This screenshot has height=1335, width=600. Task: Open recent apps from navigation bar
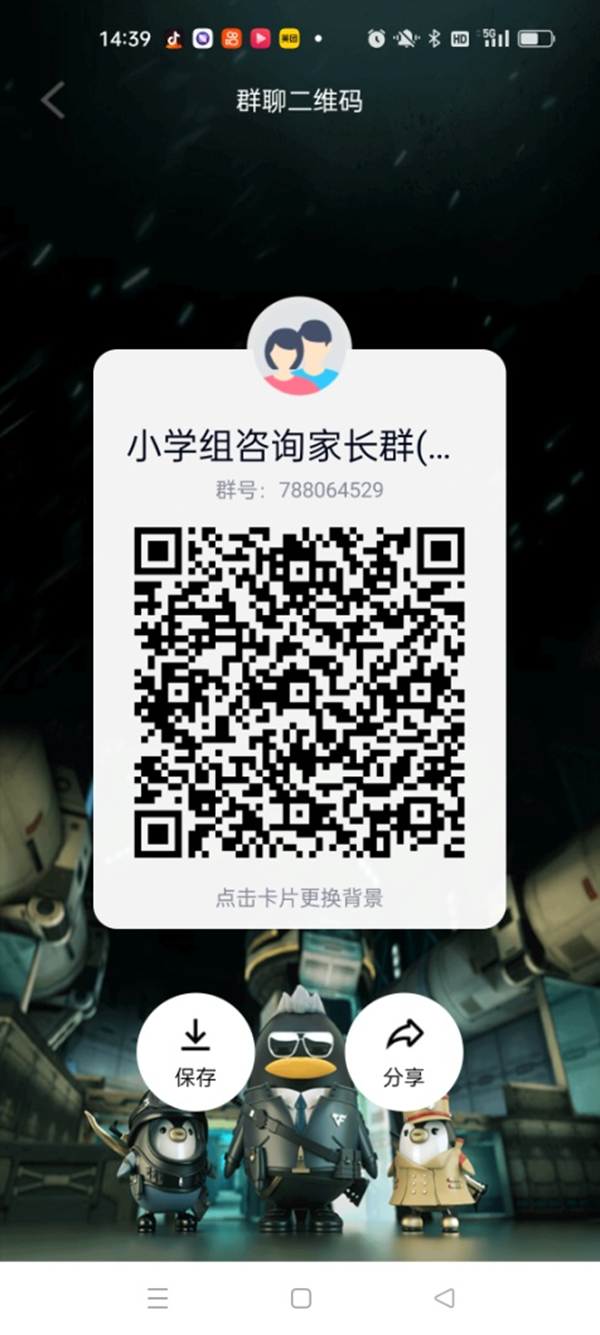[x=157, y=1298]
